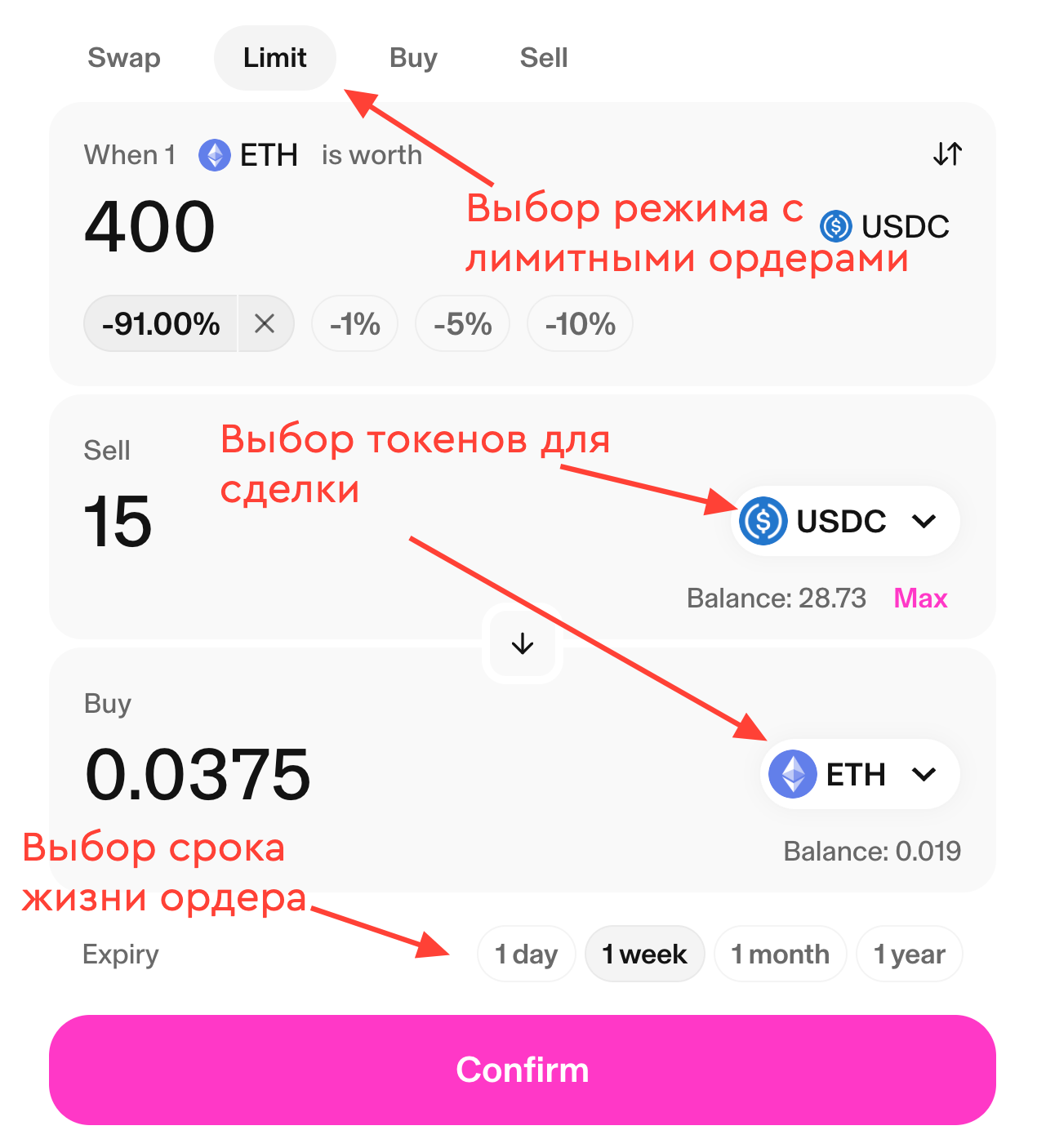Screen dimensions: 1037x1148
Task: Set expiry to 1 week
Action: (x=644, y=954)
